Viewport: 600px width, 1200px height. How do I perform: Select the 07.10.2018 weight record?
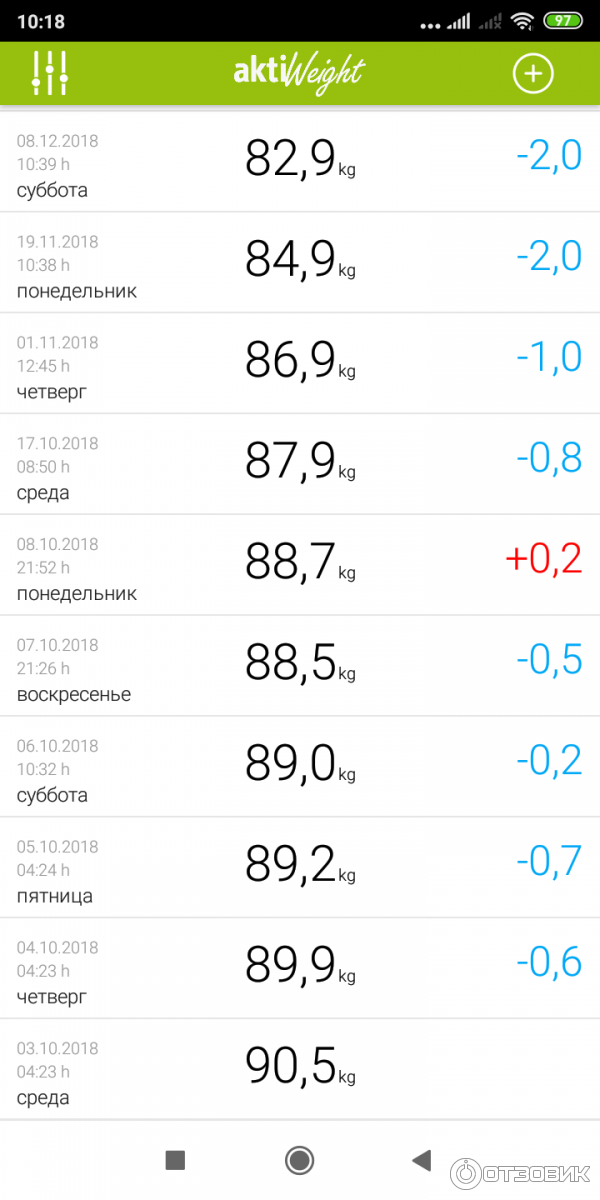[299, 667]
